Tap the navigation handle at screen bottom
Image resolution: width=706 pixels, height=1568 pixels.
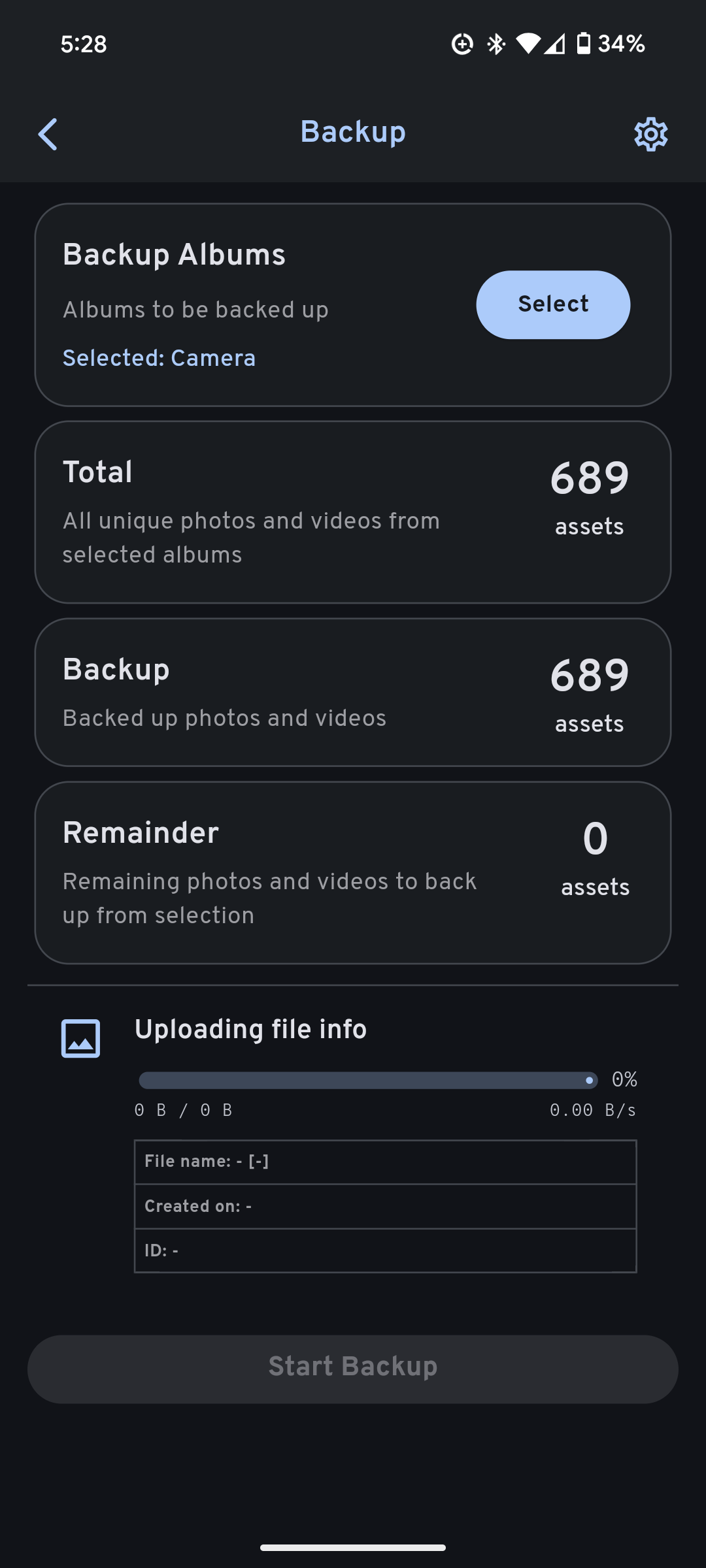click(353, 1548)
